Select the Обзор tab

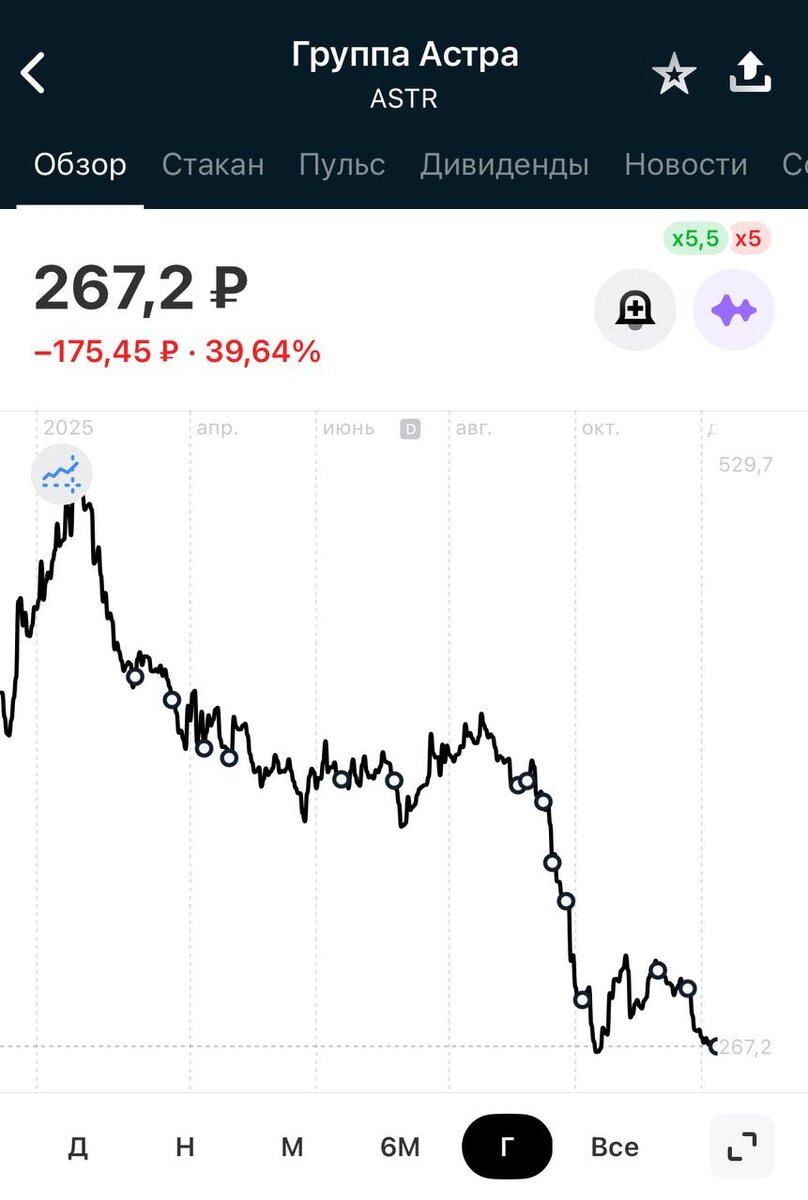(80, 164)
